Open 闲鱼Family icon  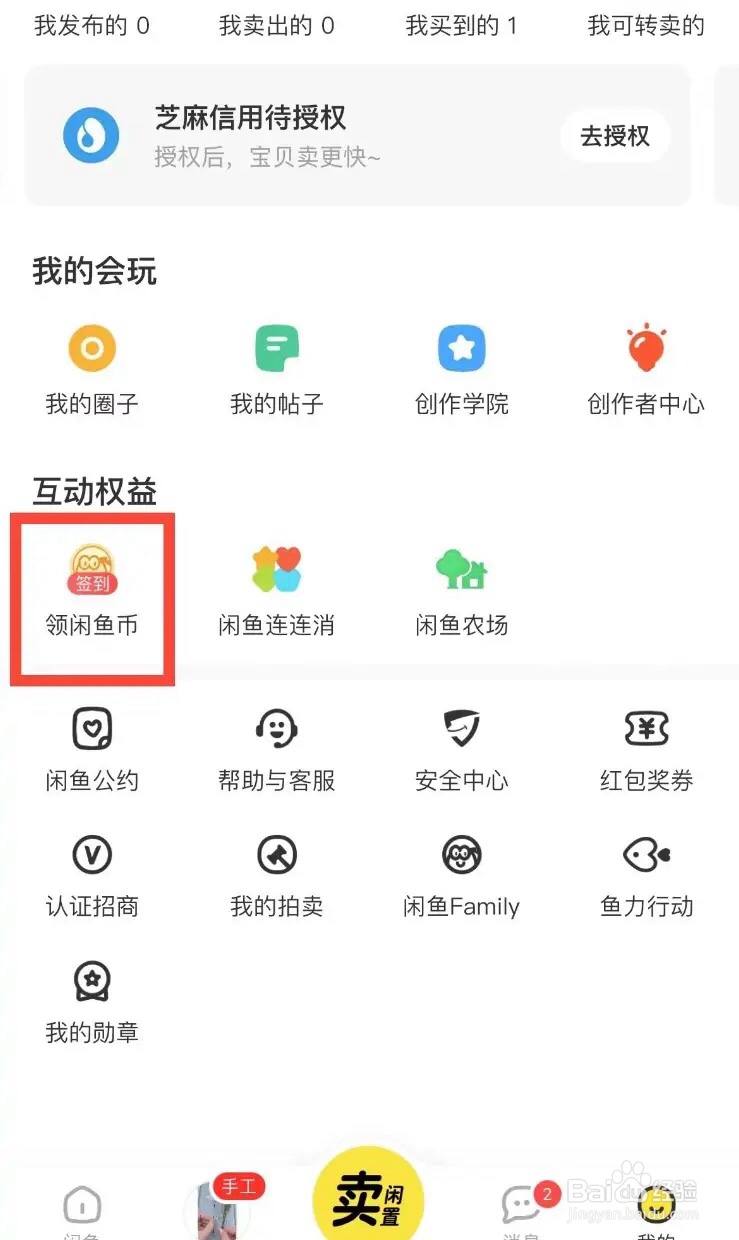[460, 855]
